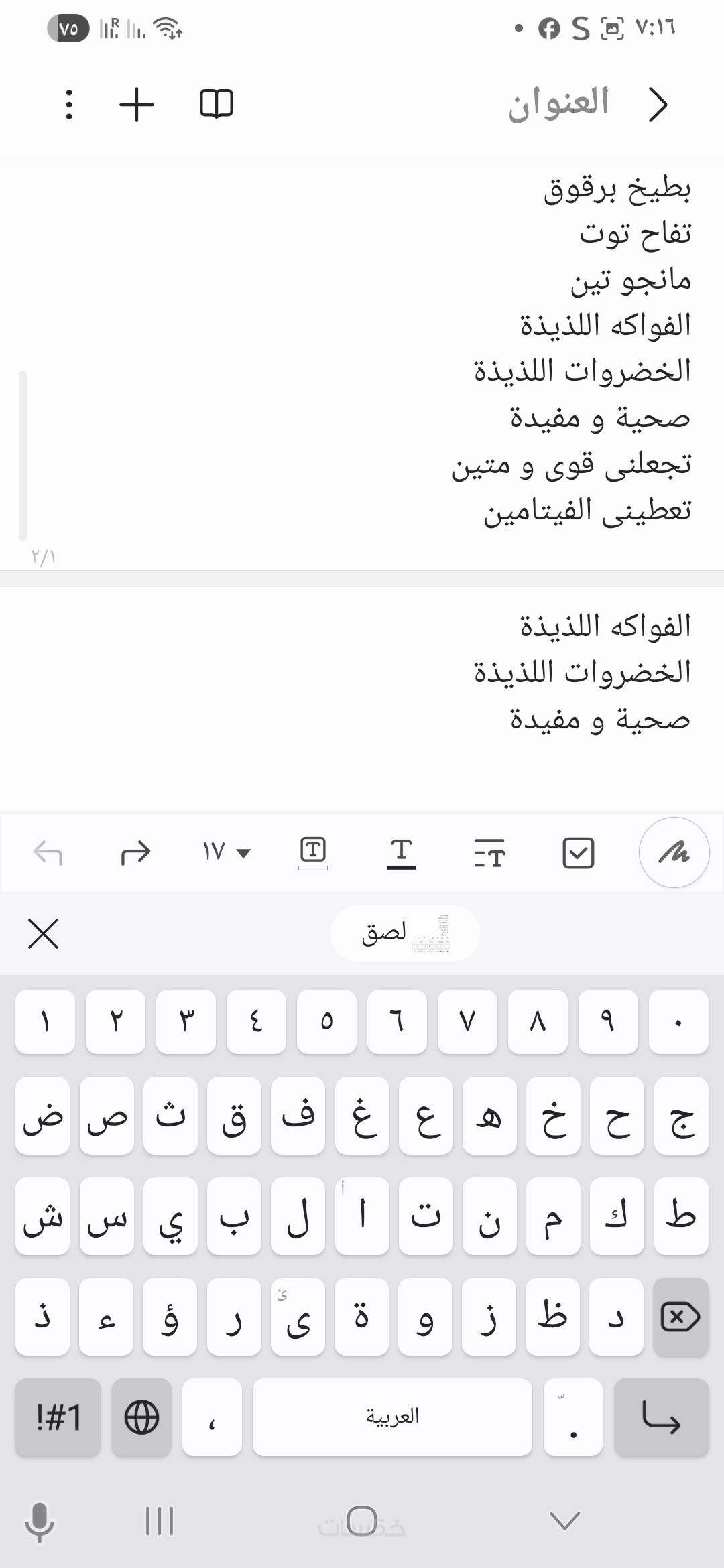Switch to reading mode

click(217, 105)
